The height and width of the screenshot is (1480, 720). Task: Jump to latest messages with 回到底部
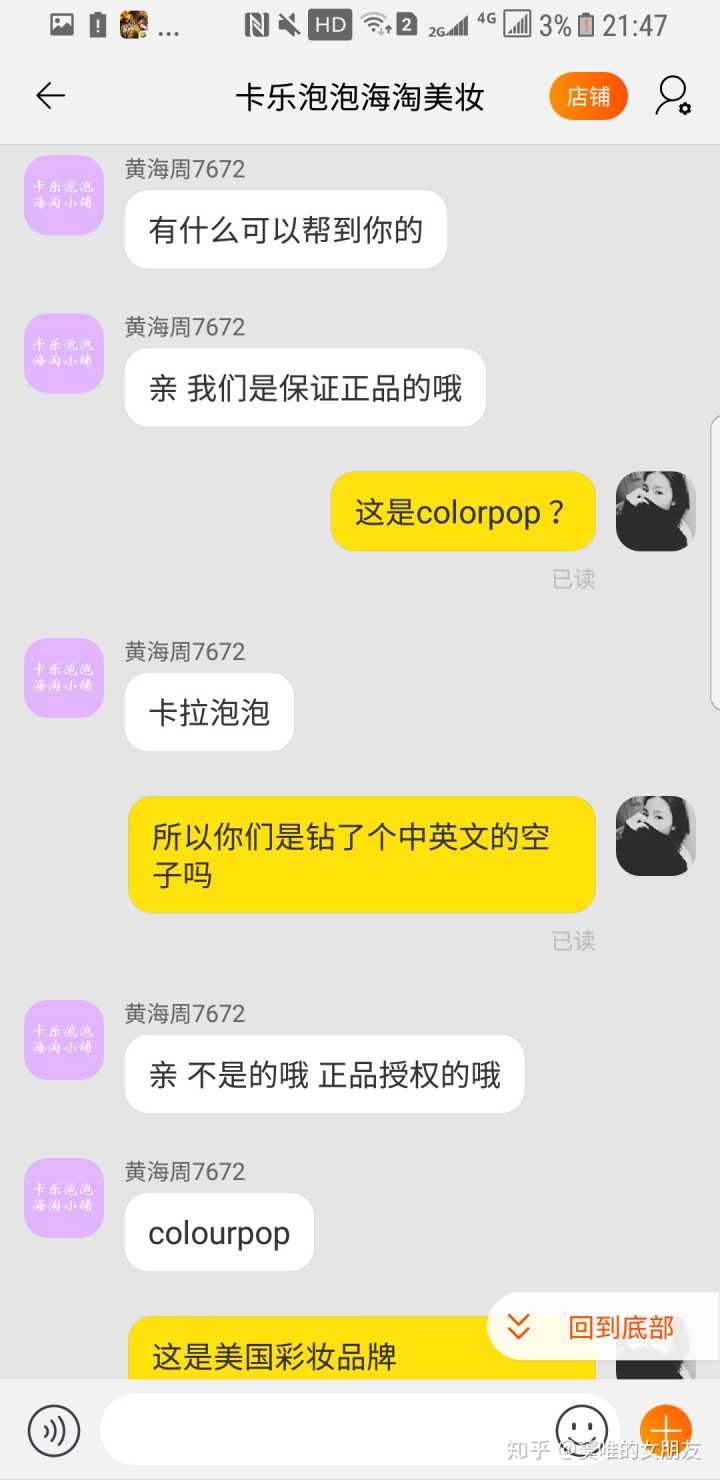(x=602, y=1327)
